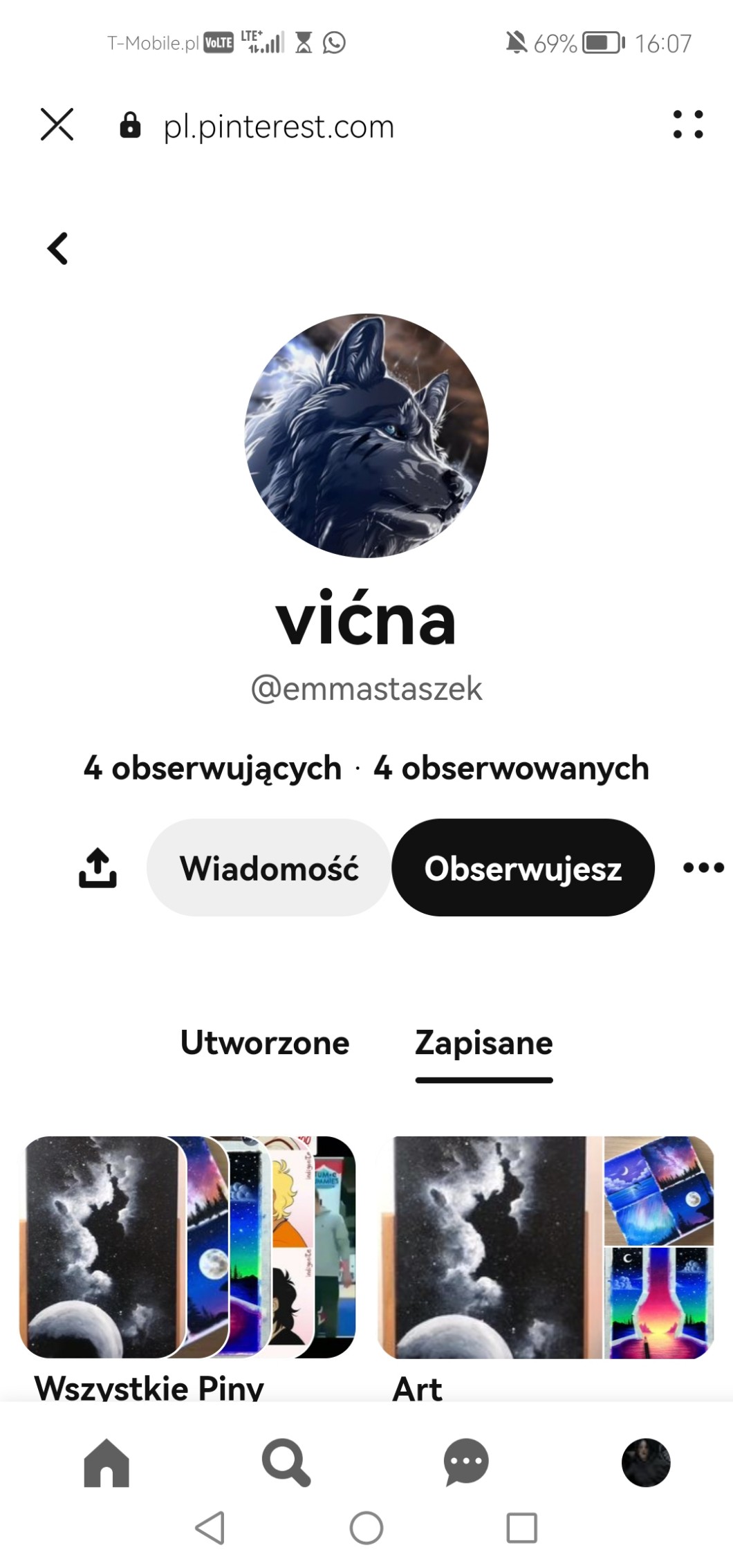This screenshot has height=1568, width=733.
Task: Share vićna's profile
Action: 98,867
